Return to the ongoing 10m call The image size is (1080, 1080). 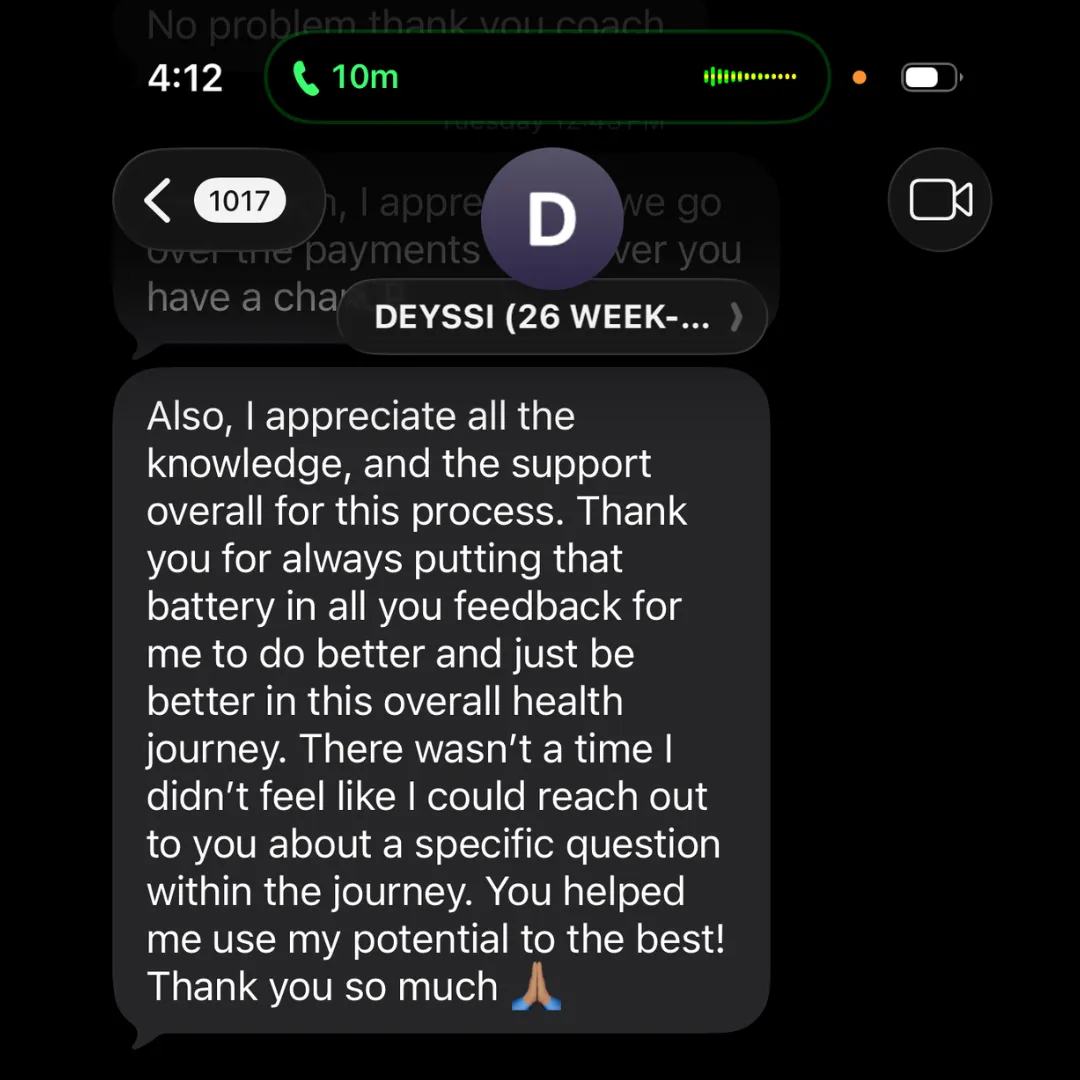pos(546,77)
